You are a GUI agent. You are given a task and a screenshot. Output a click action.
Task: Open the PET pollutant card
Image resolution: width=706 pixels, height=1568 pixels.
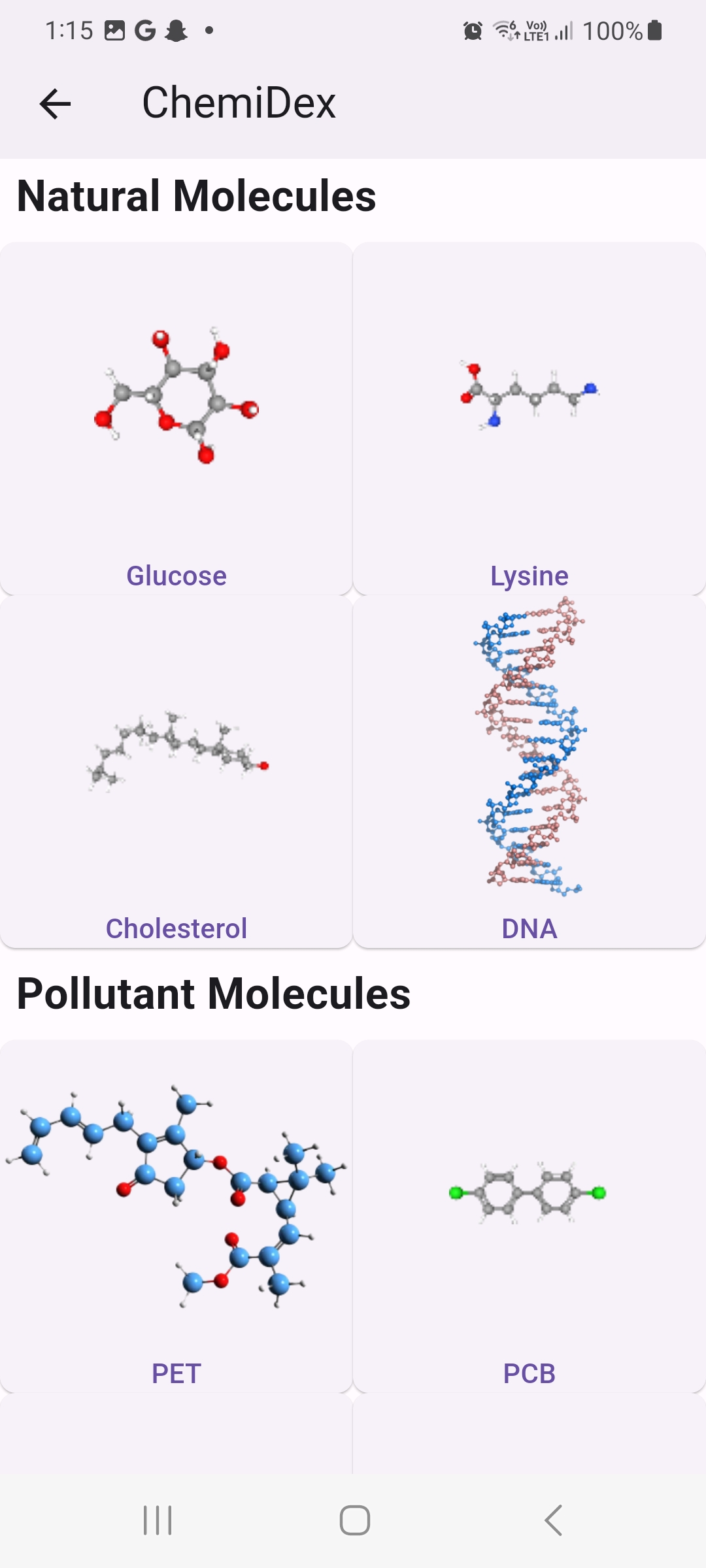pyautogui.click(x=176, y=1215)
